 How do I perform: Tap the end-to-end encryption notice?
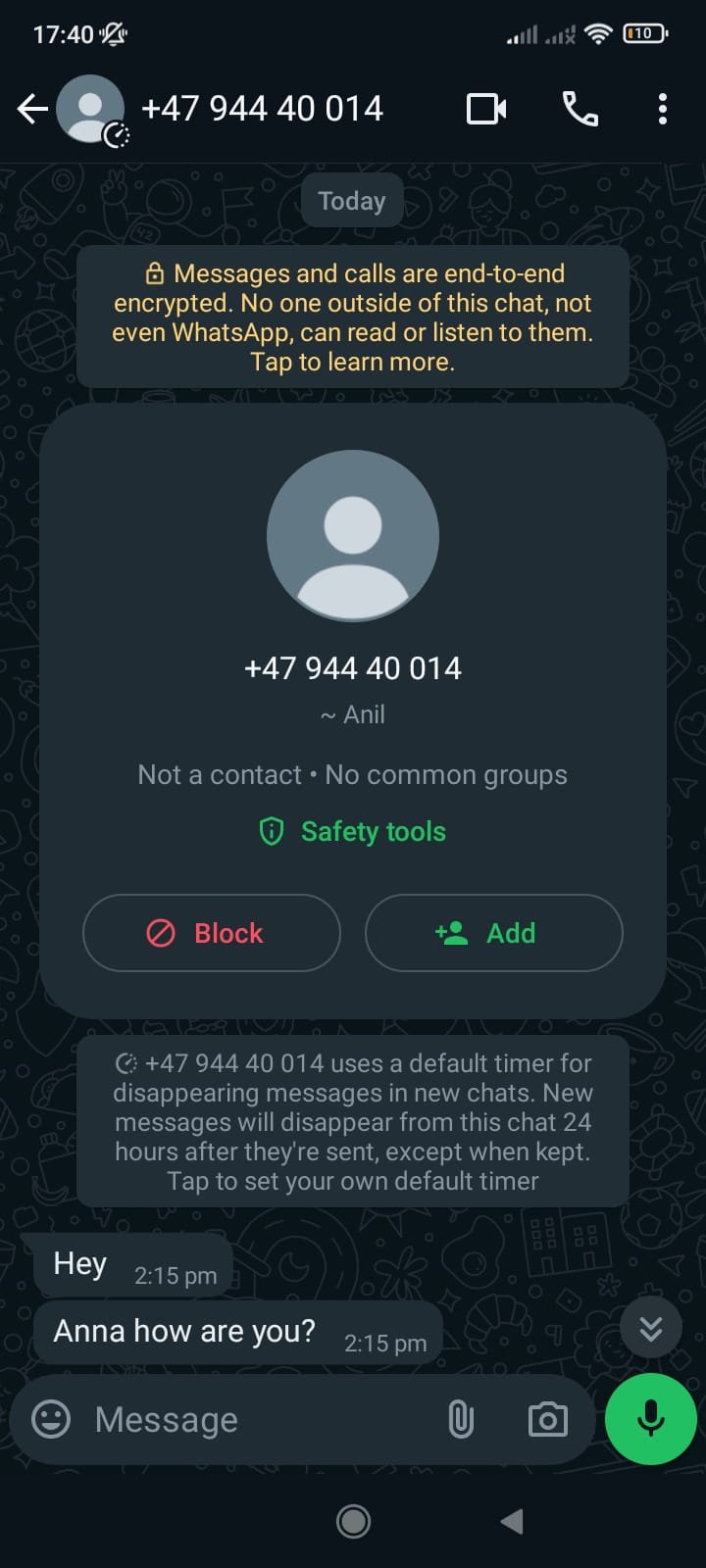(x=353, y=317)
